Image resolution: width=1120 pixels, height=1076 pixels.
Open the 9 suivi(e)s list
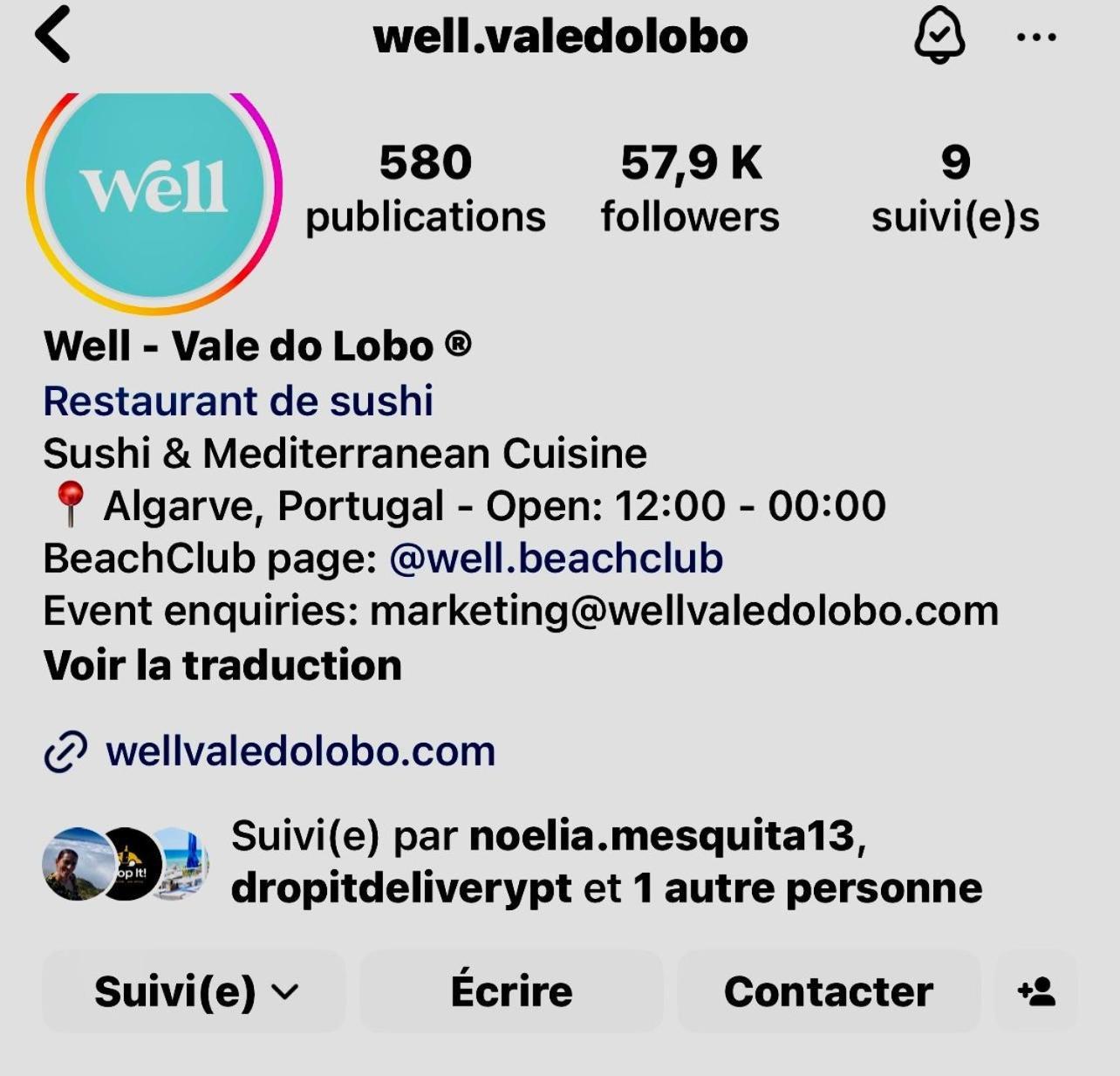pos(955,188)
